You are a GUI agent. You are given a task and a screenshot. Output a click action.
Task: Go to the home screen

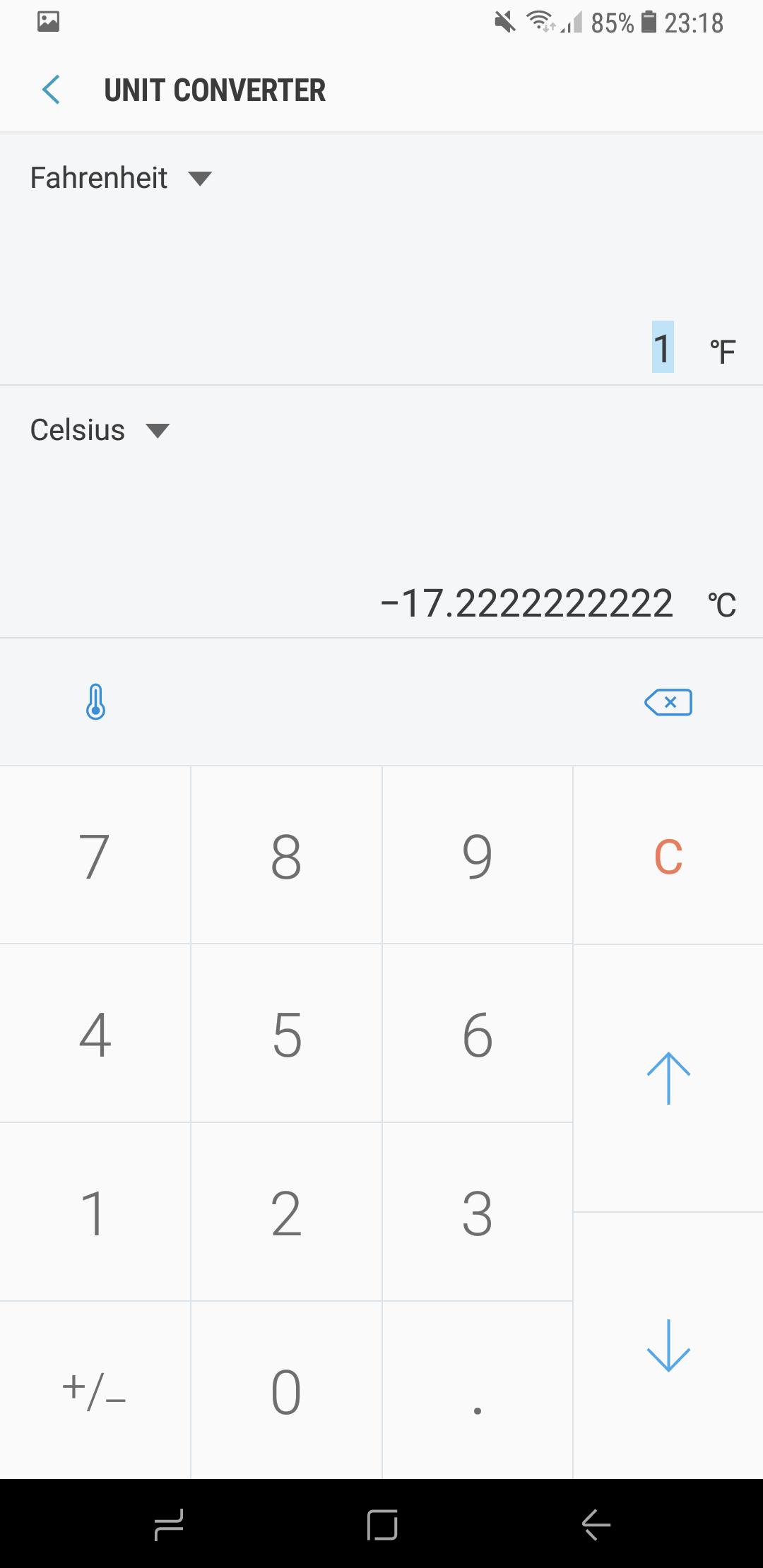(381, 1524)
